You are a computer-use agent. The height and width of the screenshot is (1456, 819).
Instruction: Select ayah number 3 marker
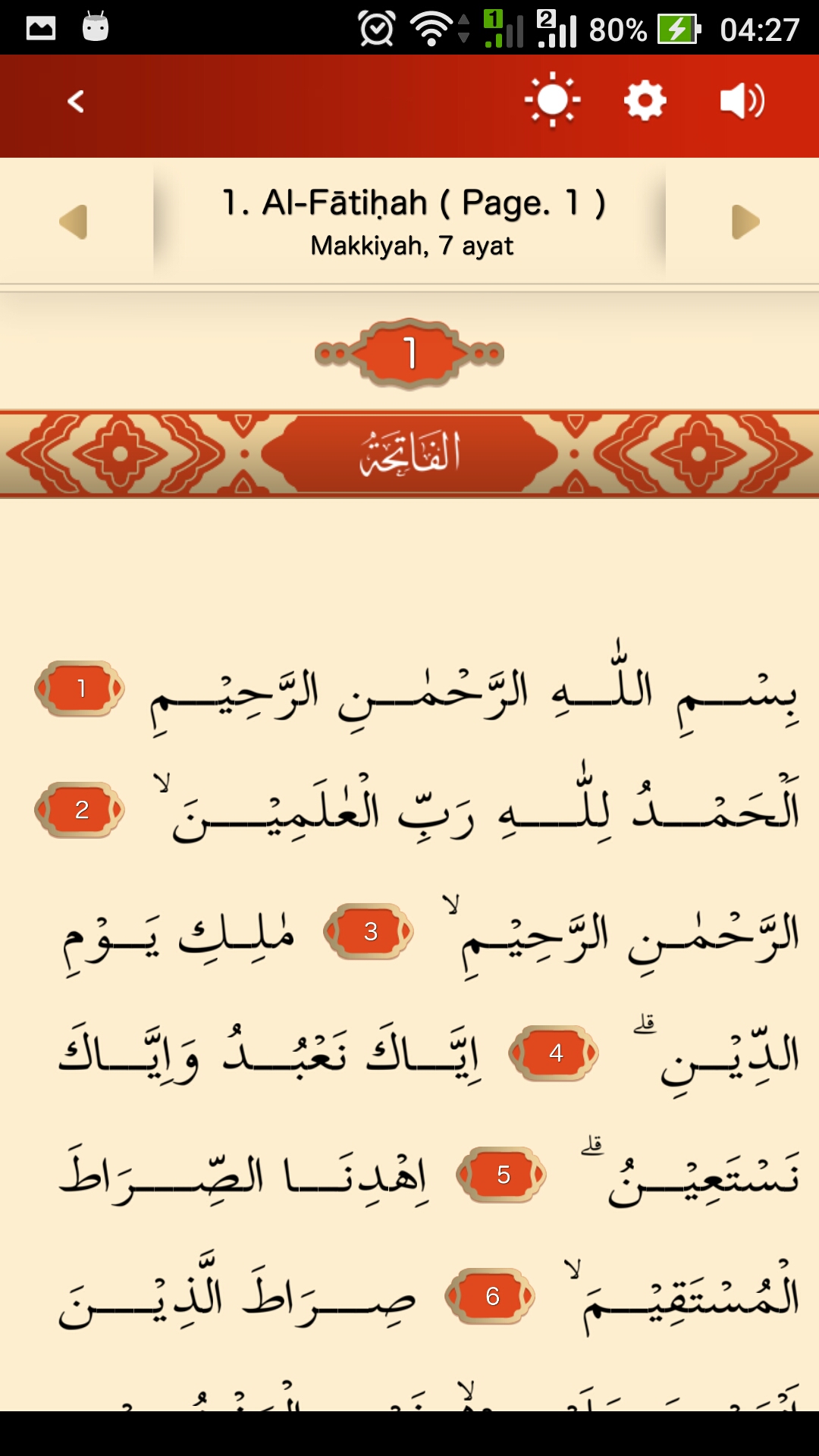(369, 931)
